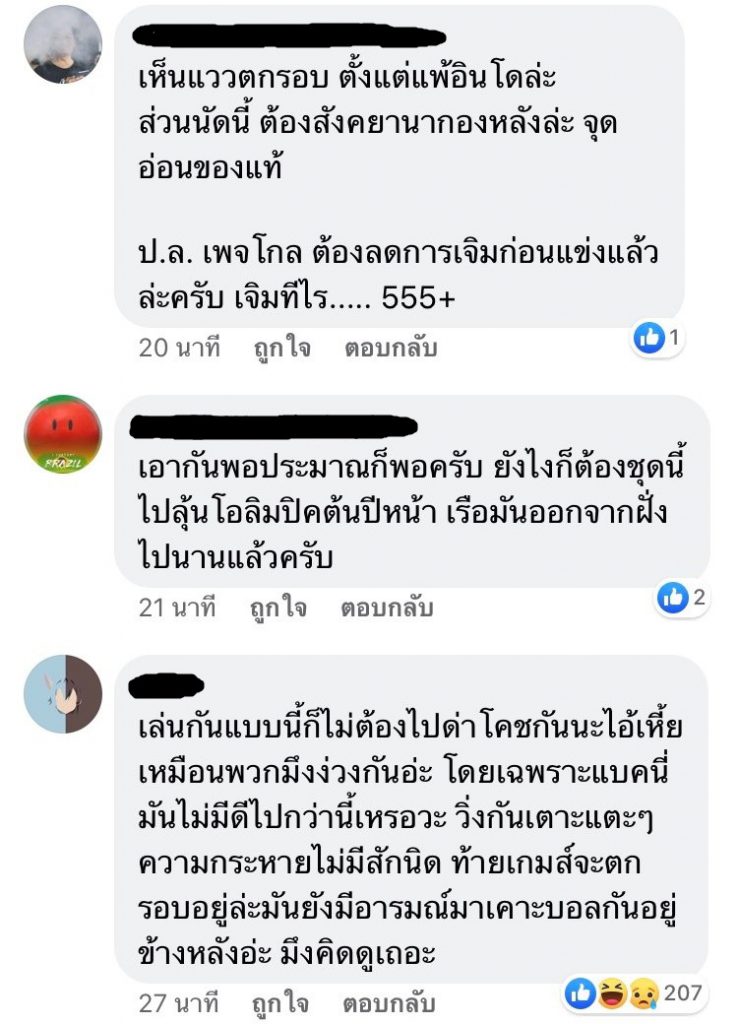Screen dimensions: 738x1024
Task: Reply to the comment posted 20 นาที ago
Action: pos(391,348)
